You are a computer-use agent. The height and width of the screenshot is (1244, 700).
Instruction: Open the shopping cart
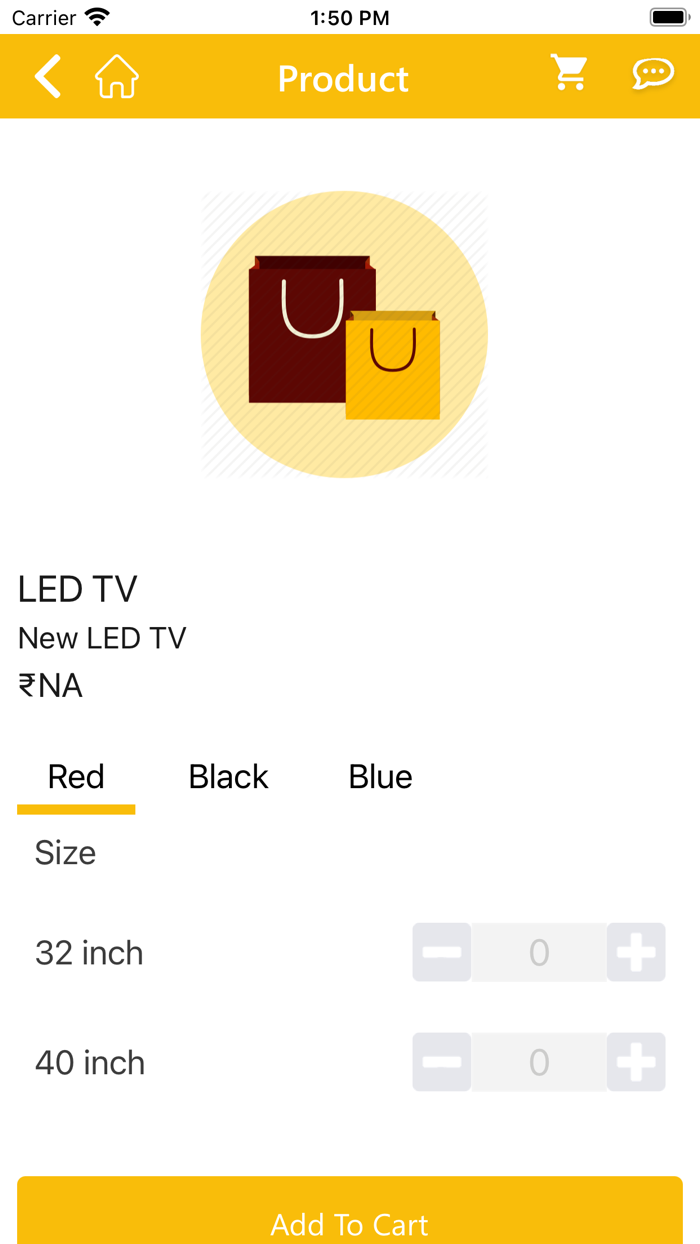570,74
